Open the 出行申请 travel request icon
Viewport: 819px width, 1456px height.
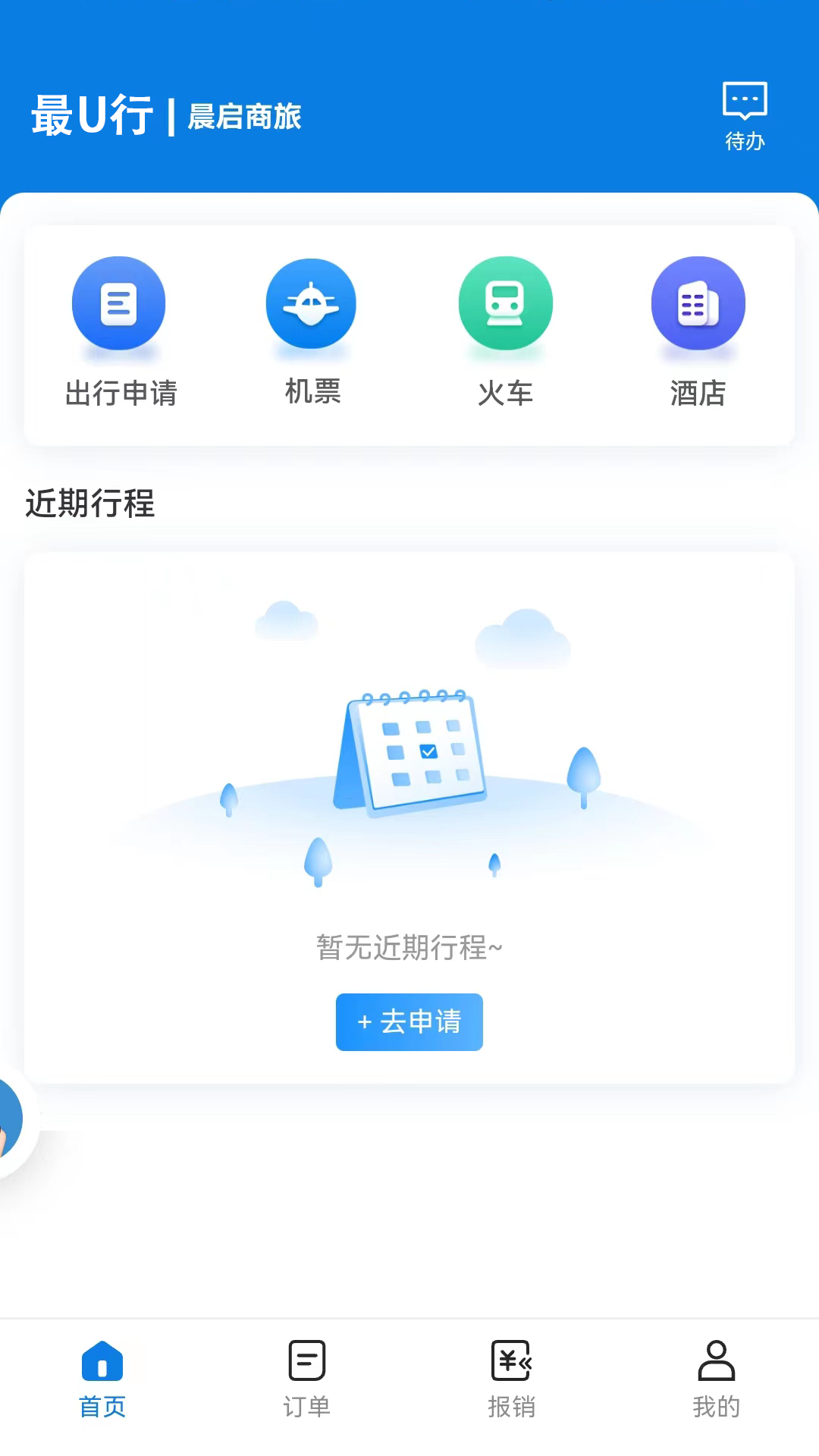pos(118,302)
